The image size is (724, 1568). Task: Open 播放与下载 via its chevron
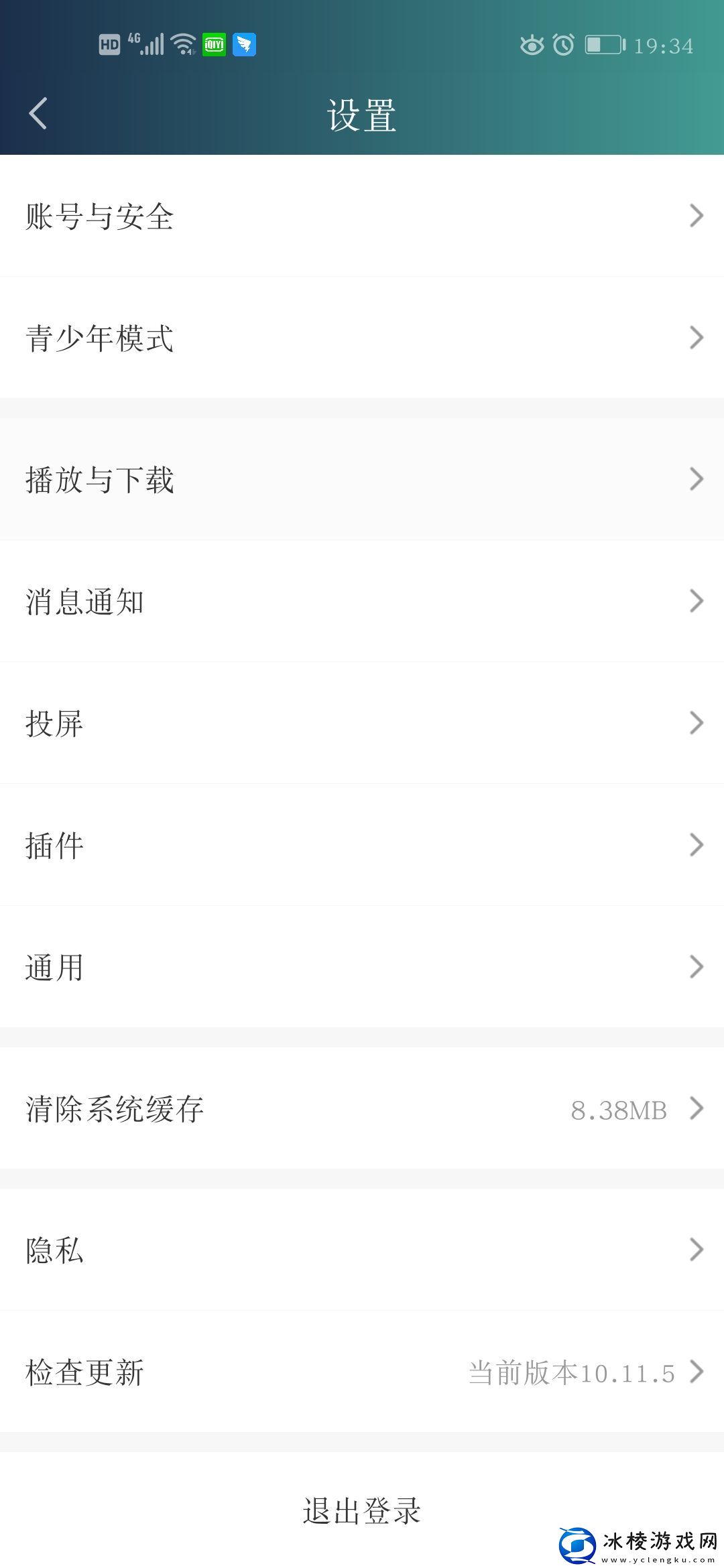click(697, 480)
